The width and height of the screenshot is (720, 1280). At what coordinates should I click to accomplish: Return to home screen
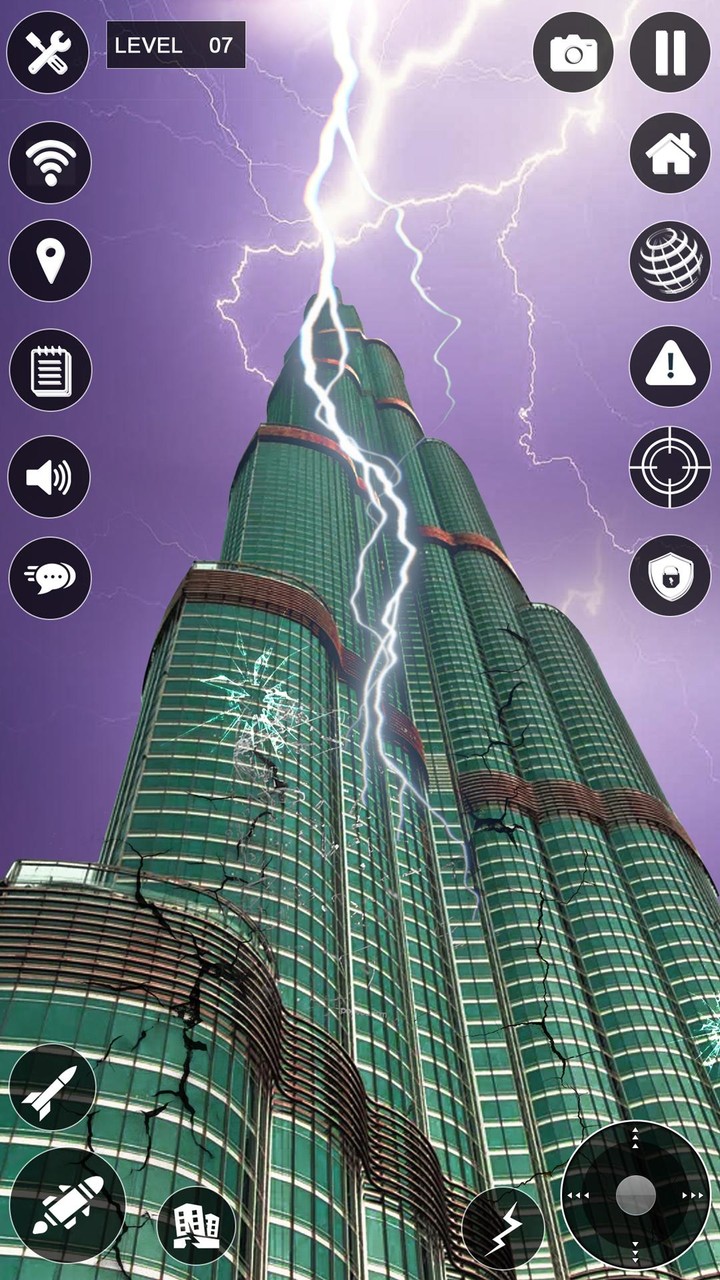pyautogui.click(x=668, y=155)
